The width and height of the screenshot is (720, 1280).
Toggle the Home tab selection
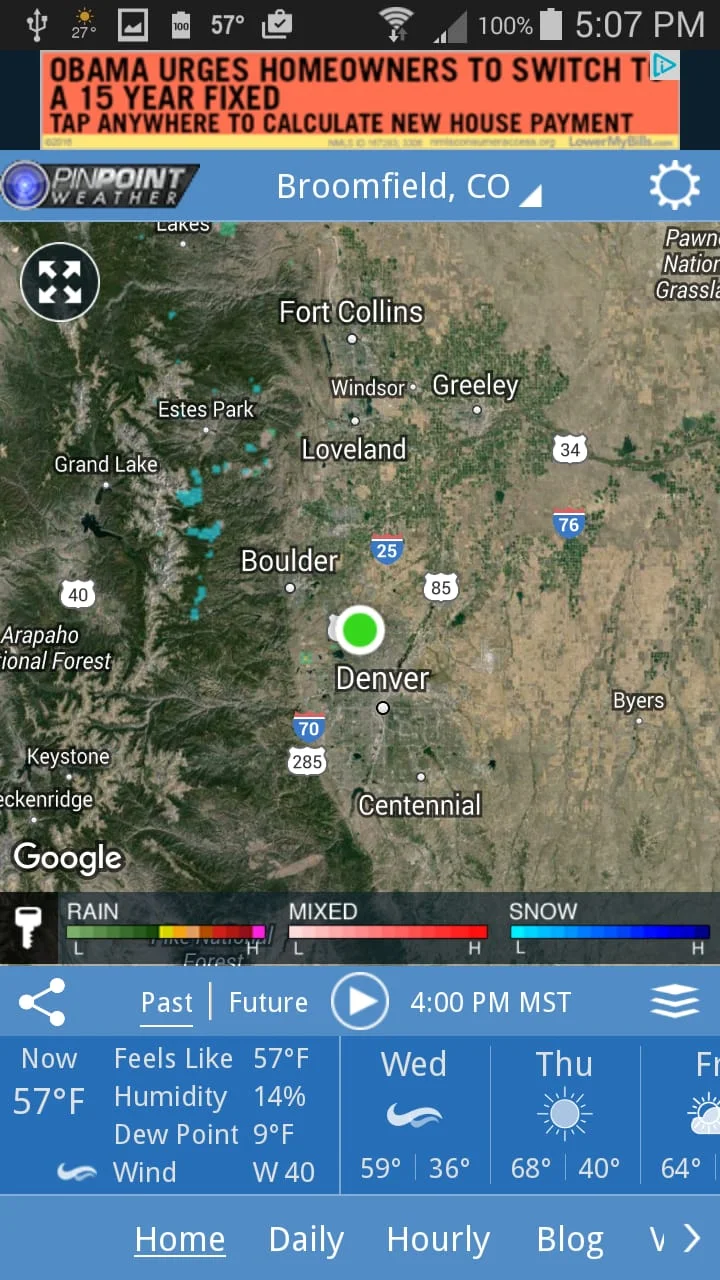tap(180, 1238)
